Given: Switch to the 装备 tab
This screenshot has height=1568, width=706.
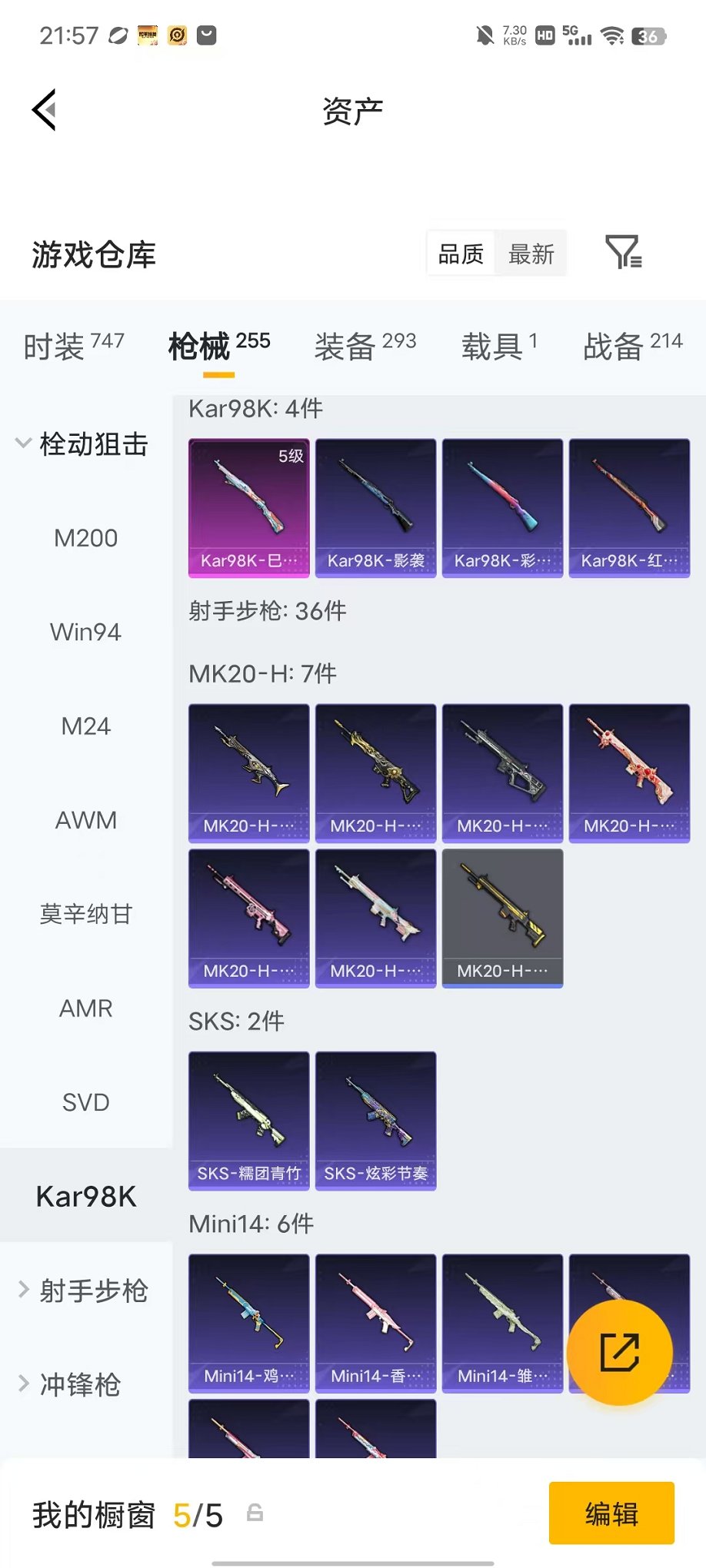Looking at the screenshot, I should (x=365, y=346).
